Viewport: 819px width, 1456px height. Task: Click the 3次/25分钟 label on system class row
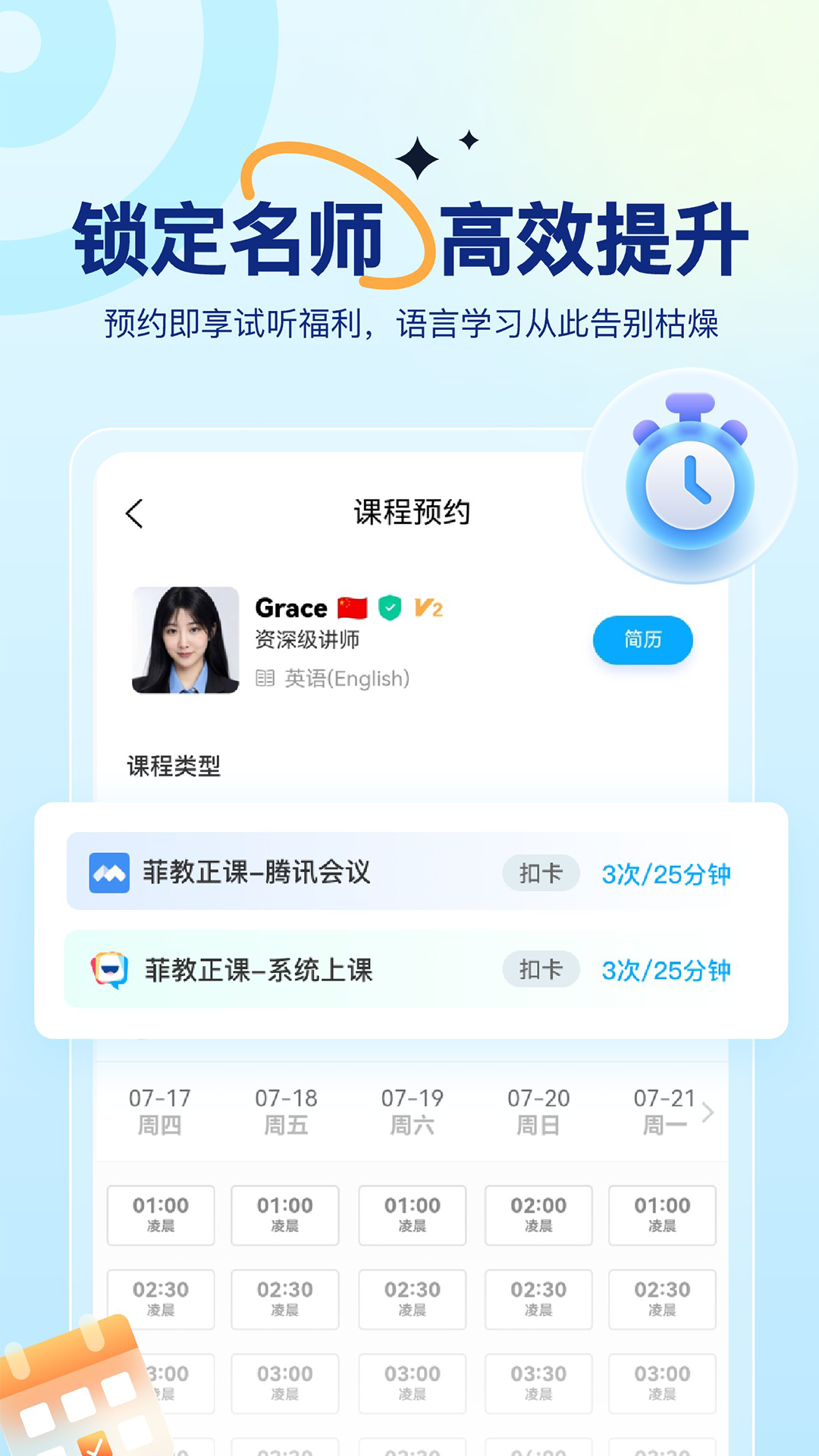tap(668, 970)
